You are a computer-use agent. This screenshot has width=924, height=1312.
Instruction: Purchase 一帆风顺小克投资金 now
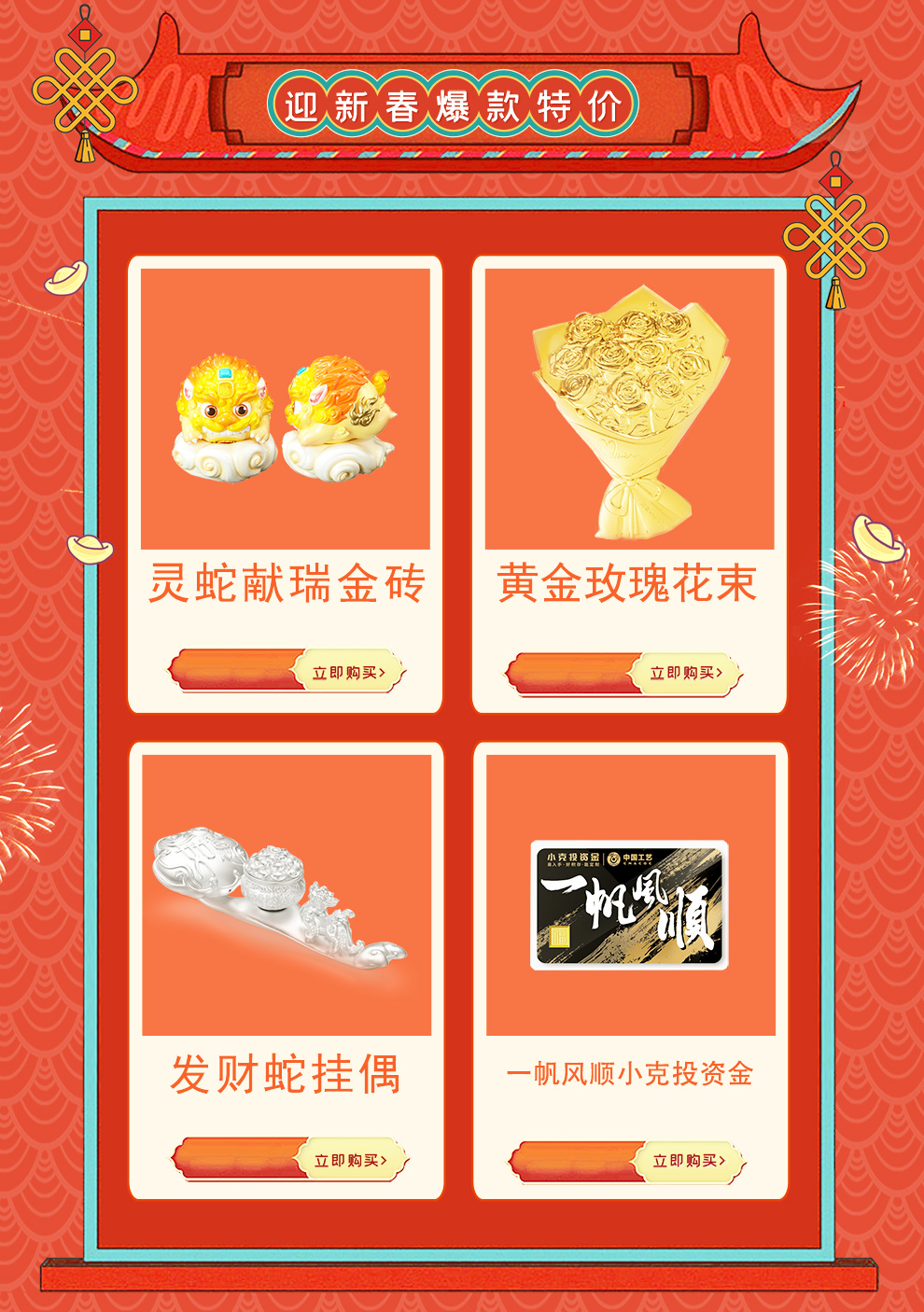(x=688, y=1160)
